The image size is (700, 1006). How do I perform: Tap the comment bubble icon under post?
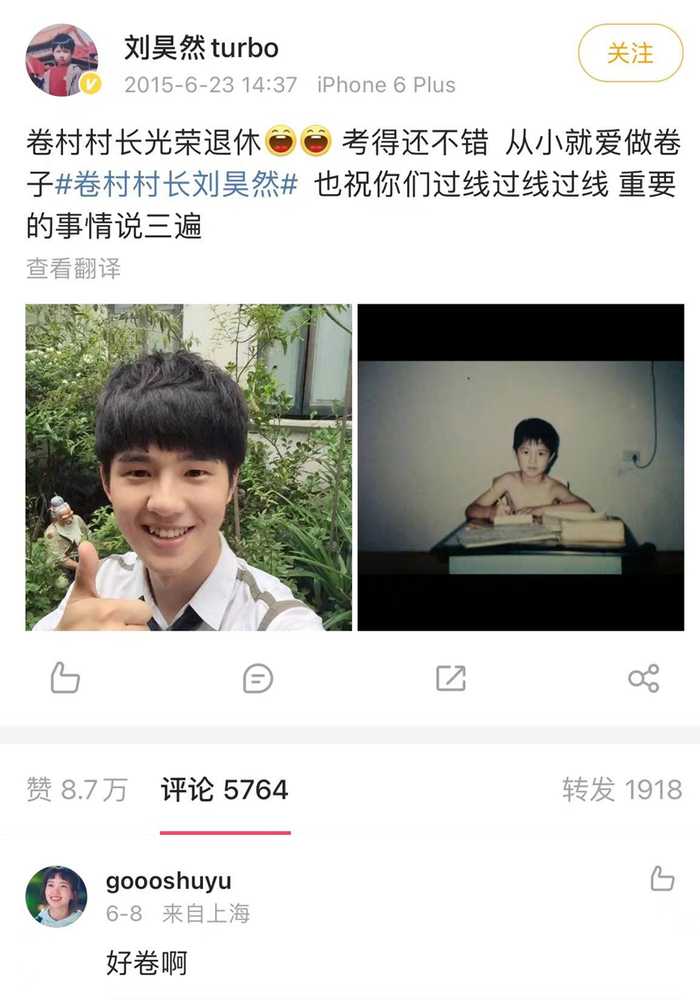click(258, 678)
